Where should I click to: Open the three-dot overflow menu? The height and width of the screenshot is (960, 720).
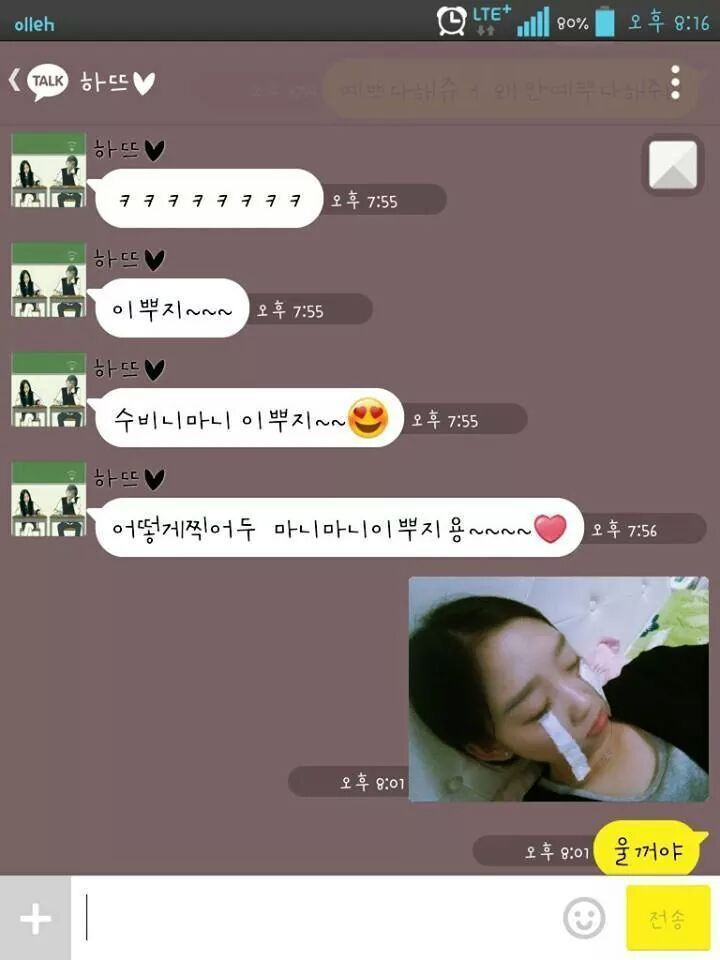tap(676, 83)
